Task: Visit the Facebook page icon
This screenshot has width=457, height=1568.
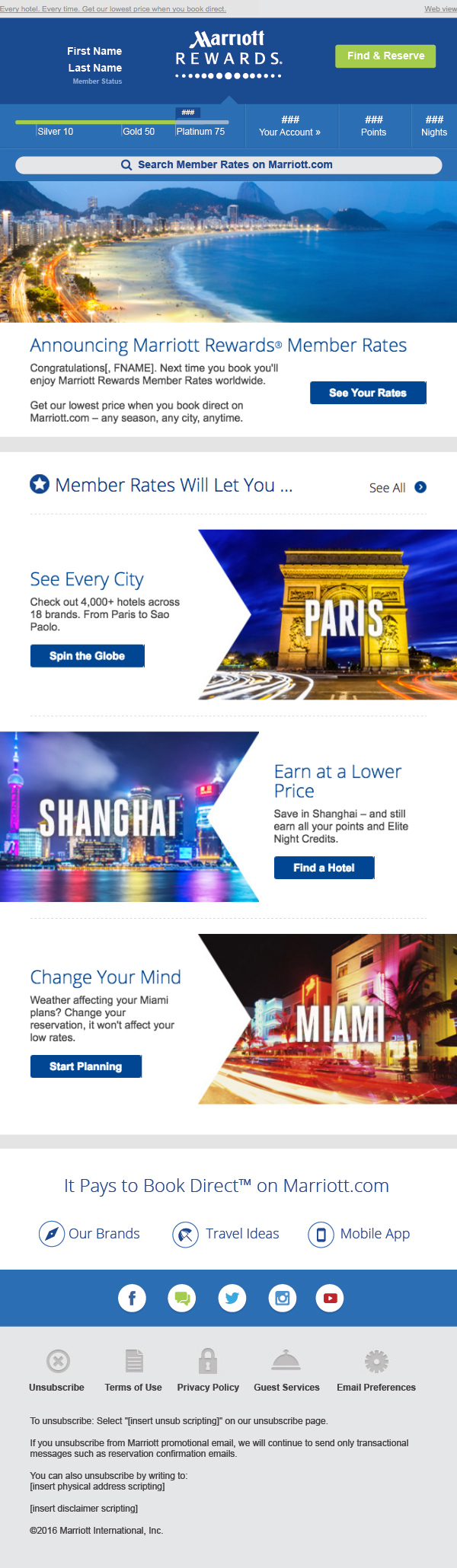Action: (x=132, y=1298)
